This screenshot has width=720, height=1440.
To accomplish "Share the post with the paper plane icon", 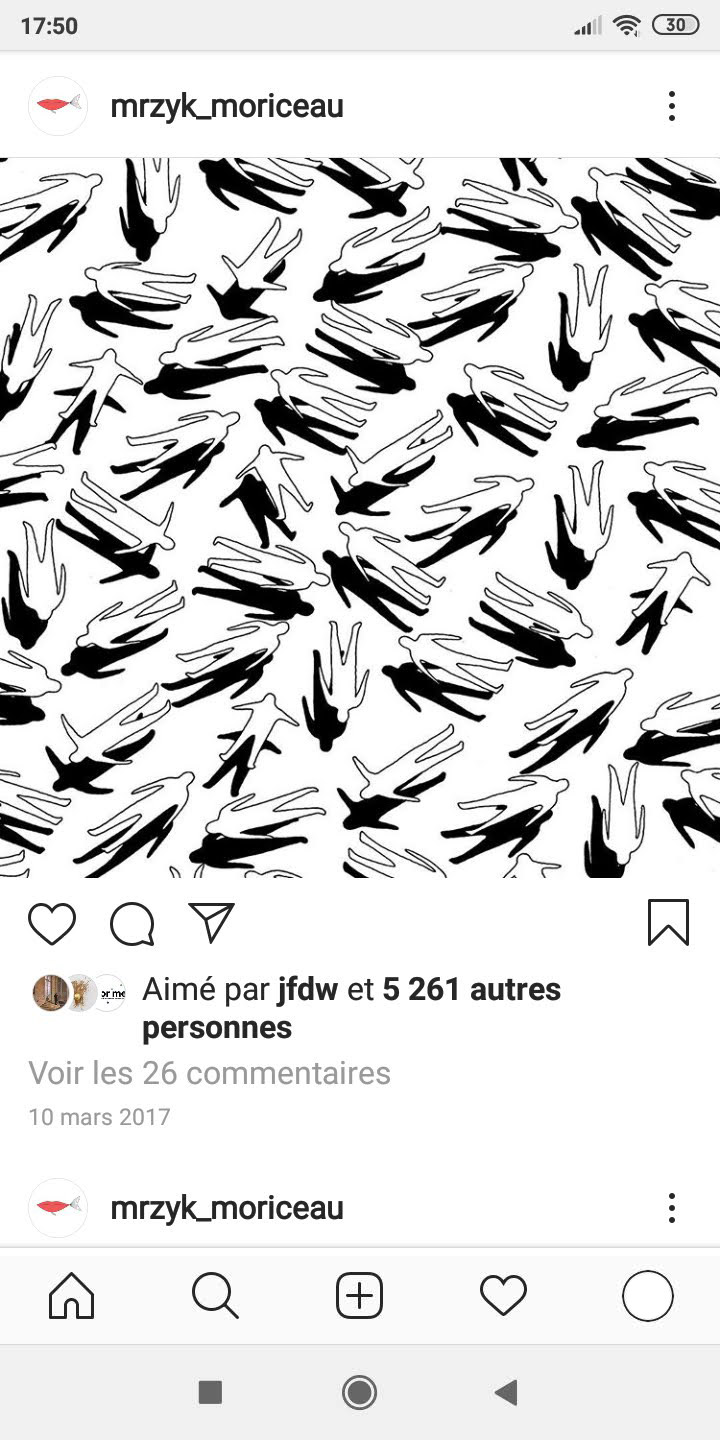I will click(211, 923).
